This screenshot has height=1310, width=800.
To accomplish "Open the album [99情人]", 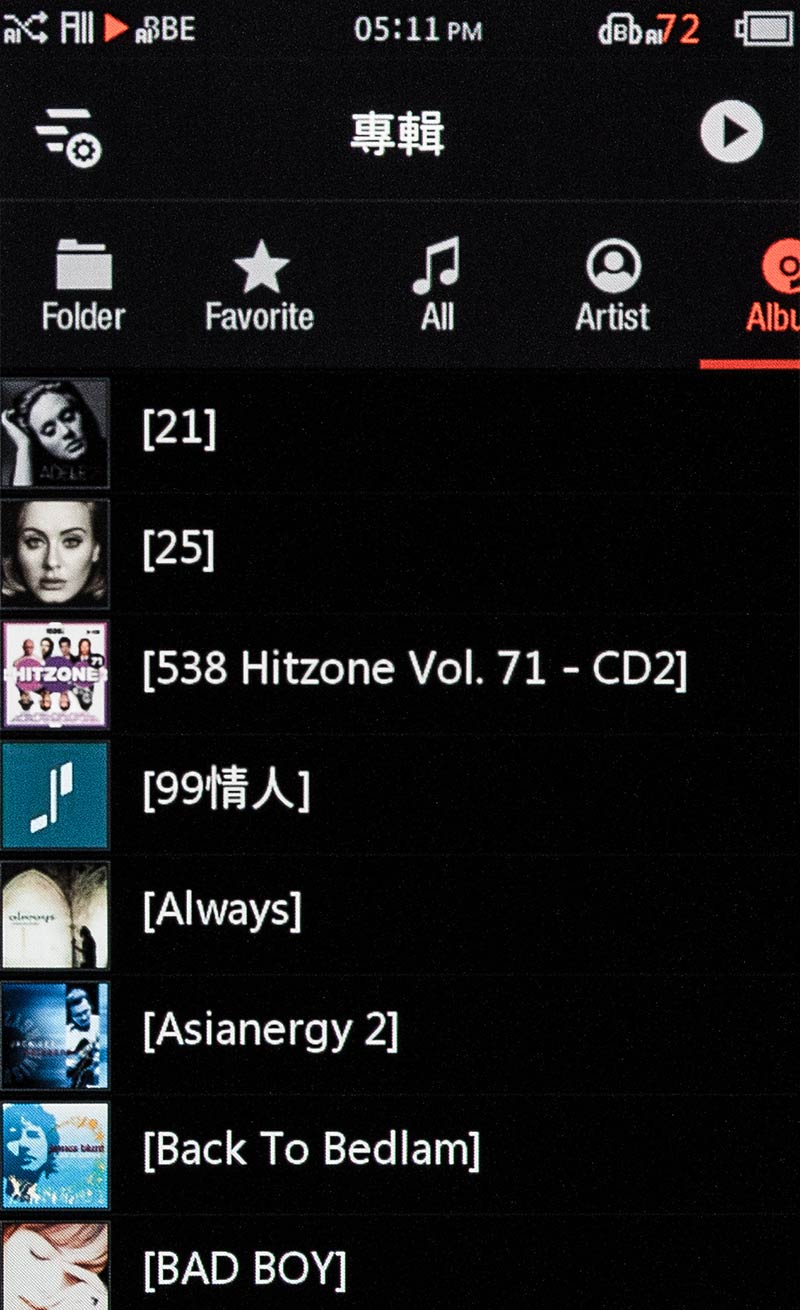I will click(400, 794).
